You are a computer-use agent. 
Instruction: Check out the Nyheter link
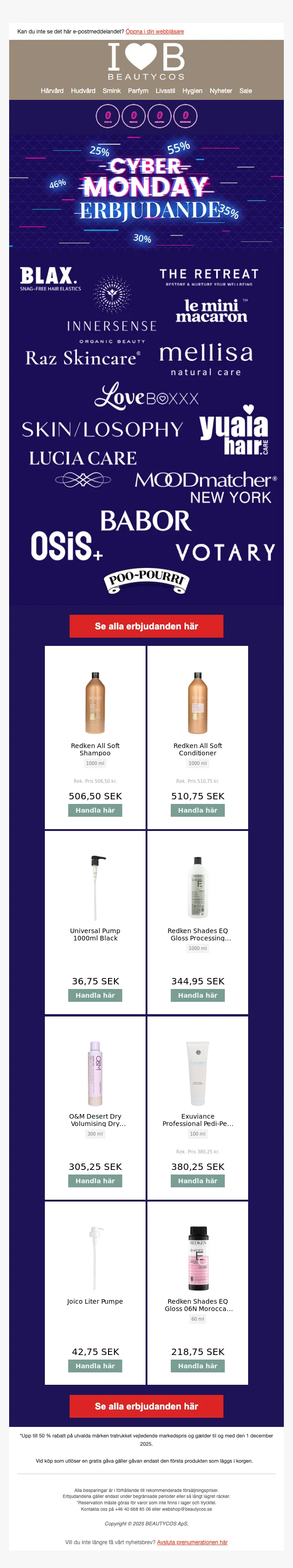point(221,91)
